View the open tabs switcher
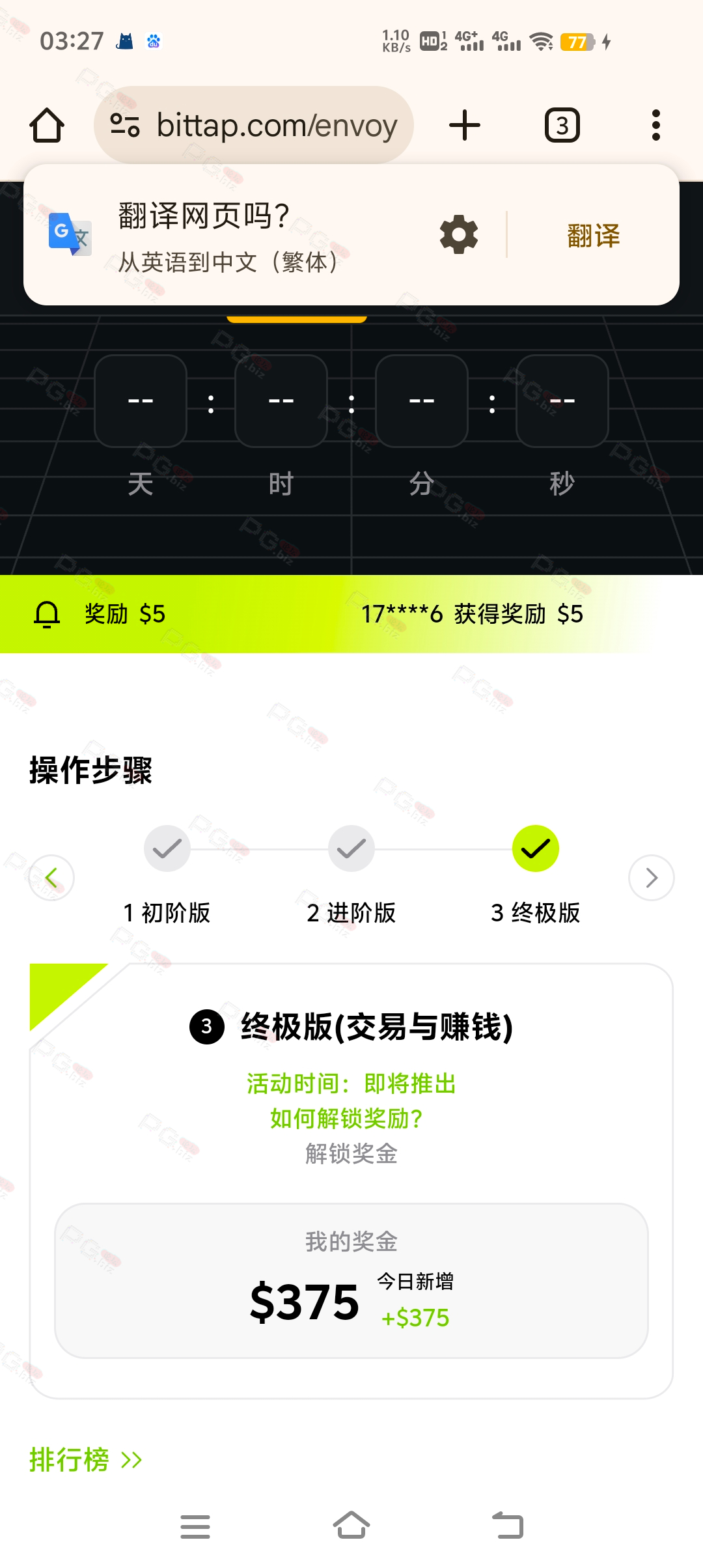703x1568 pixels. click(x=562, y=125)
